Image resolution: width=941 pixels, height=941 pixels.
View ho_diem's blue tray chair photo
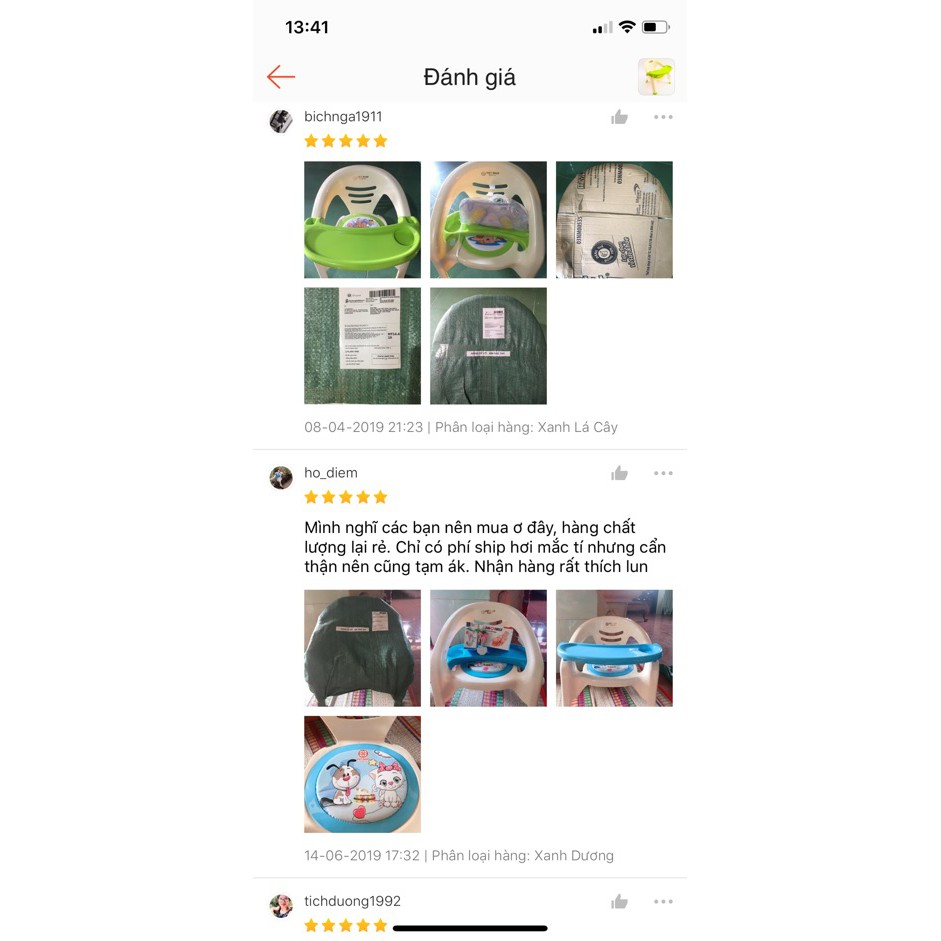coord(614,648)
